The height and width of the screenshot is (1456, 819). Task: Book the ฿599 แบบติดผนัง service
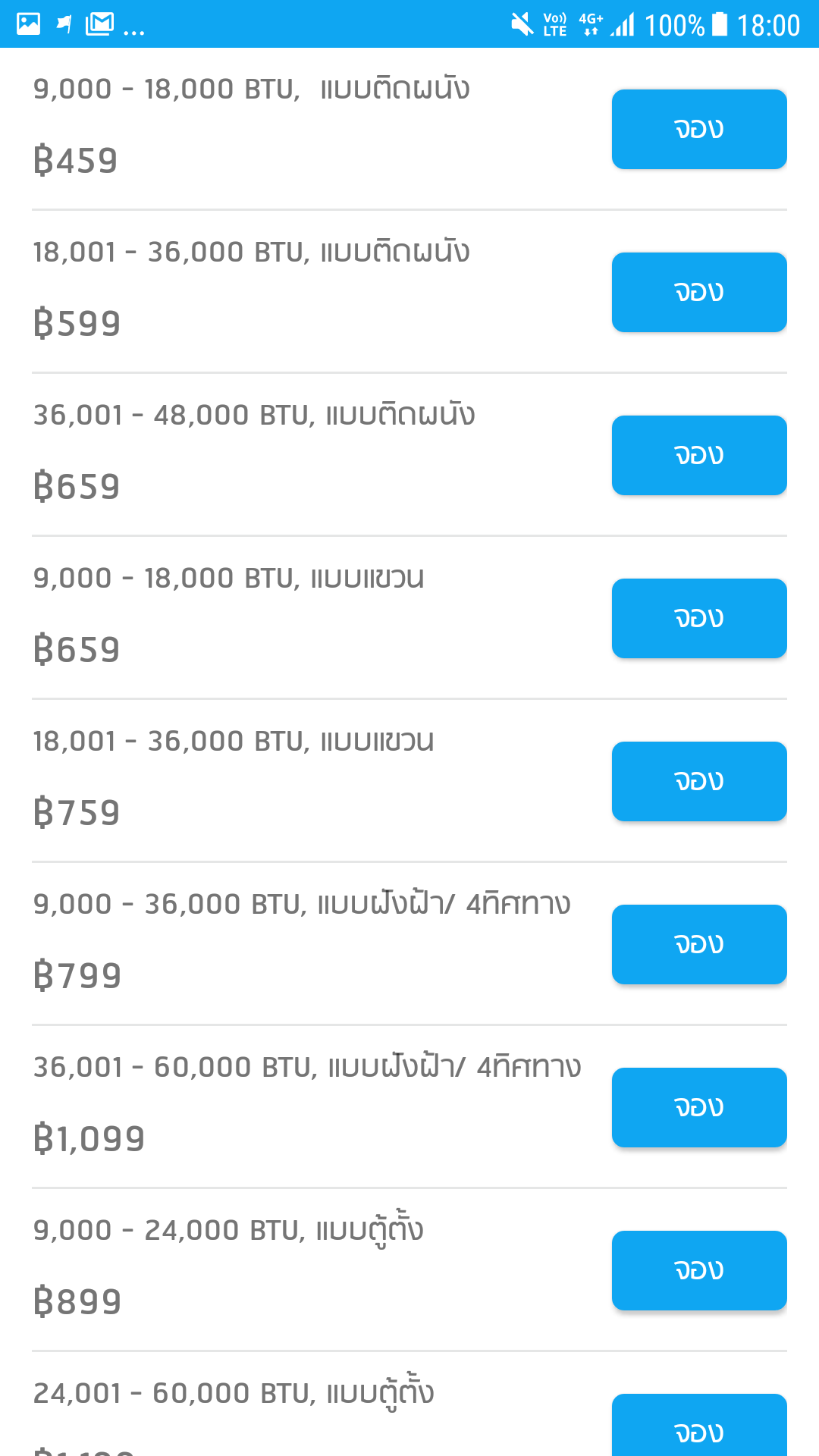click(x=698, y=292)
